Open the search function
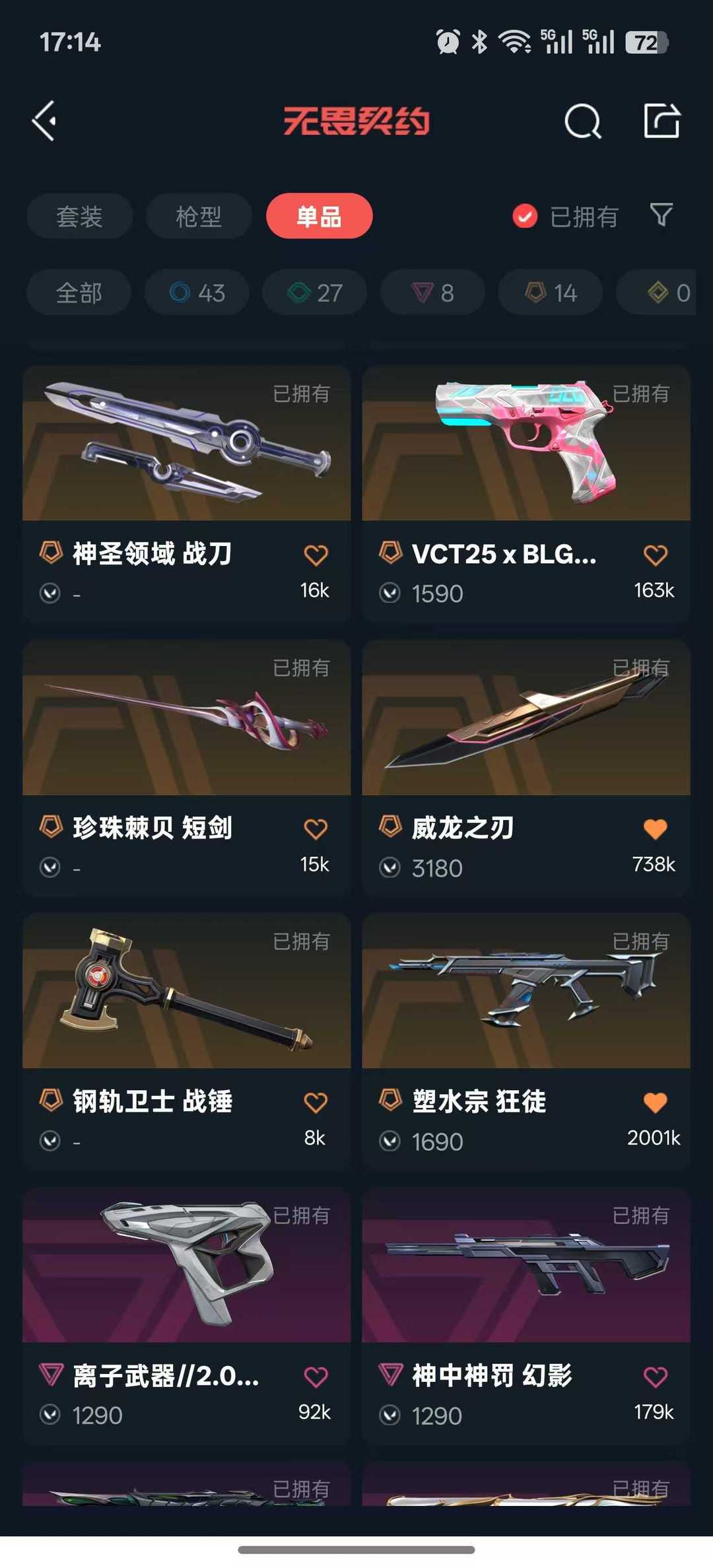713x1568 pixels. 582,121
